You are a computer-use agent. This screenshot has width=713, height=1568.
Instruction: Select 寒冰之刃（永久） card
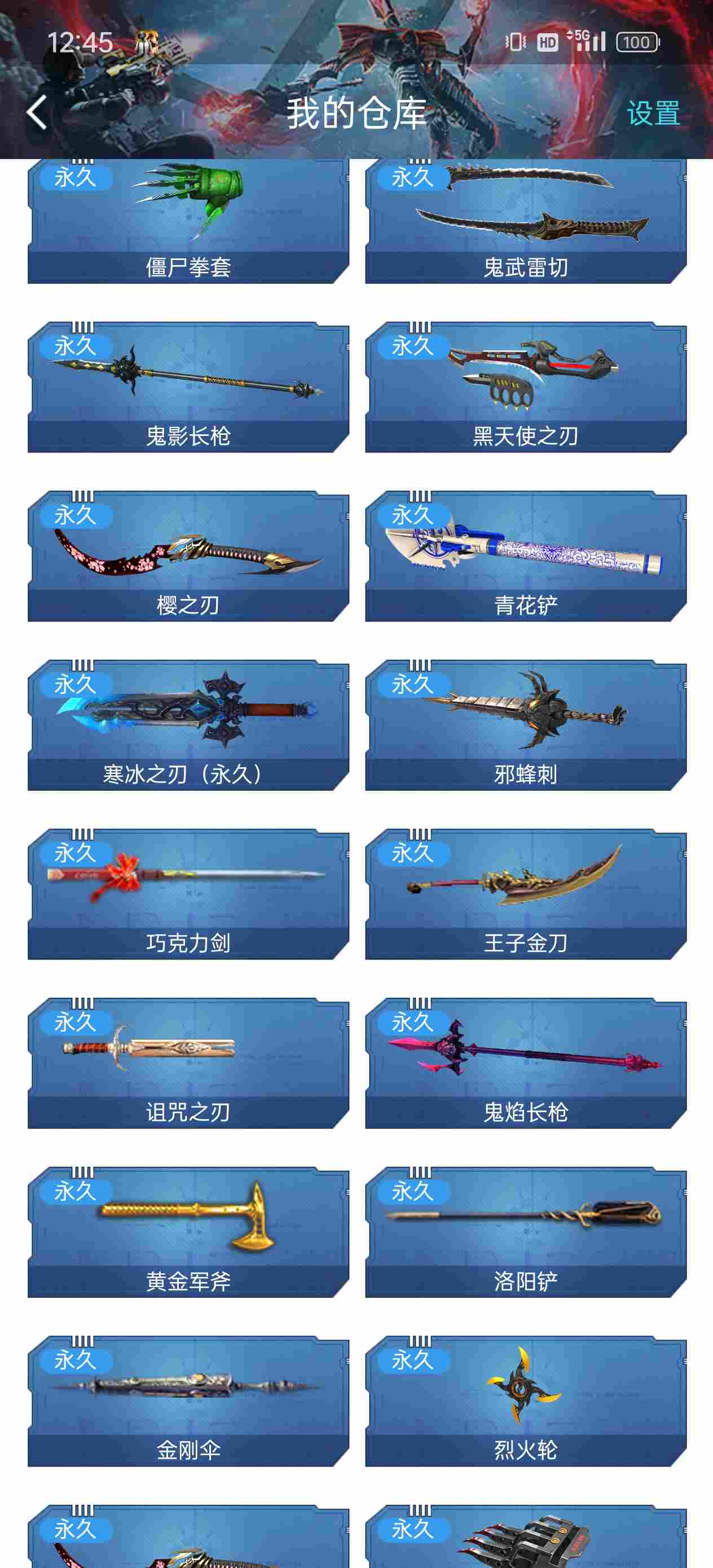(x=188, y=725)
